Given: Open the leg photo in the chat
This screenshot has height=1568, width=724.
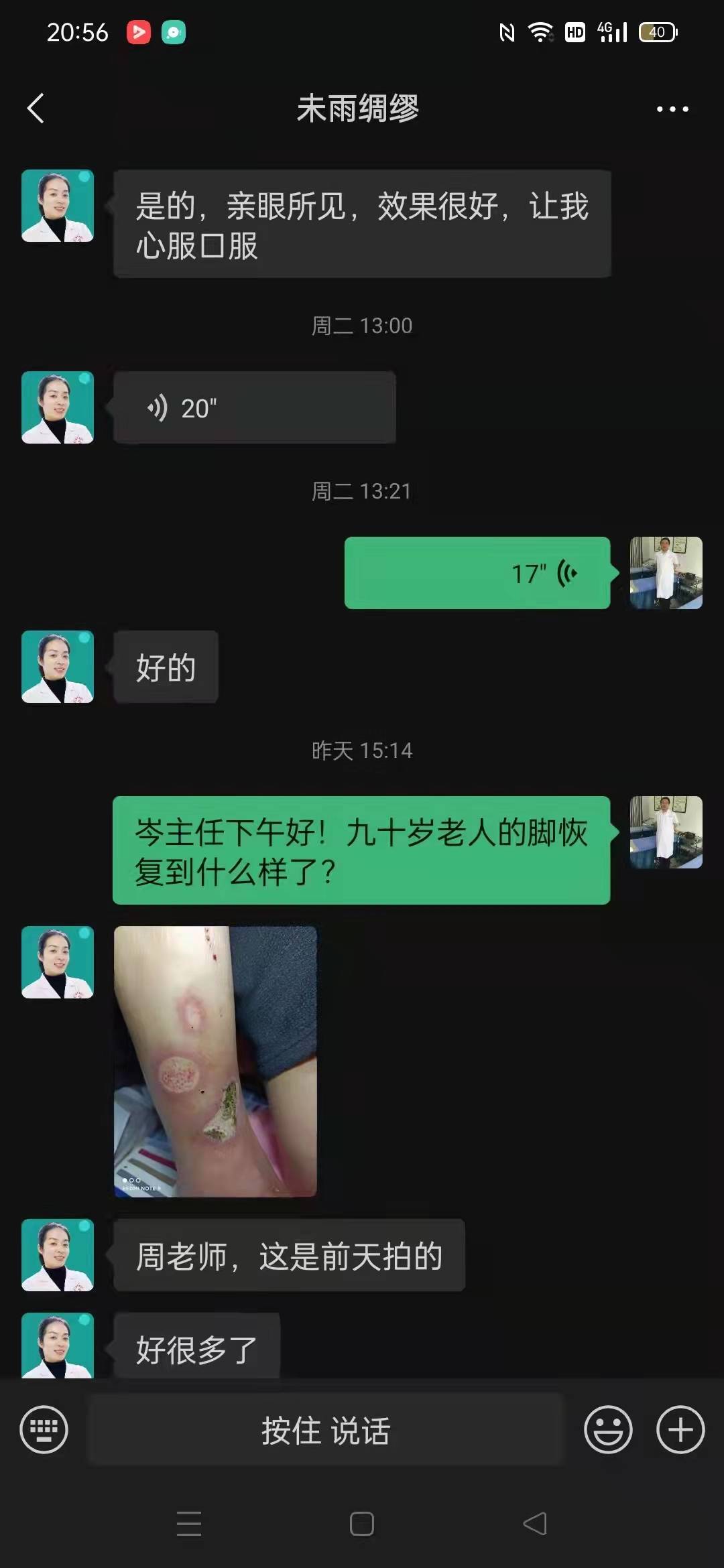Looking at the screenshot, I should click(215, 1061).
